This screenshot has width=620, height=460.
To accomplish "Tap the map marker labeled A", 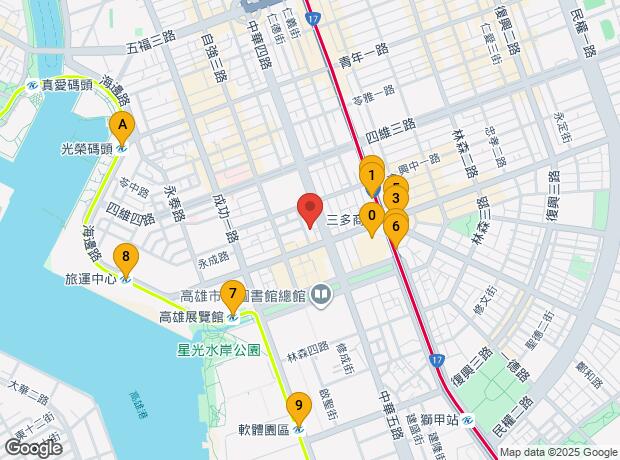I will pos(122,126).
